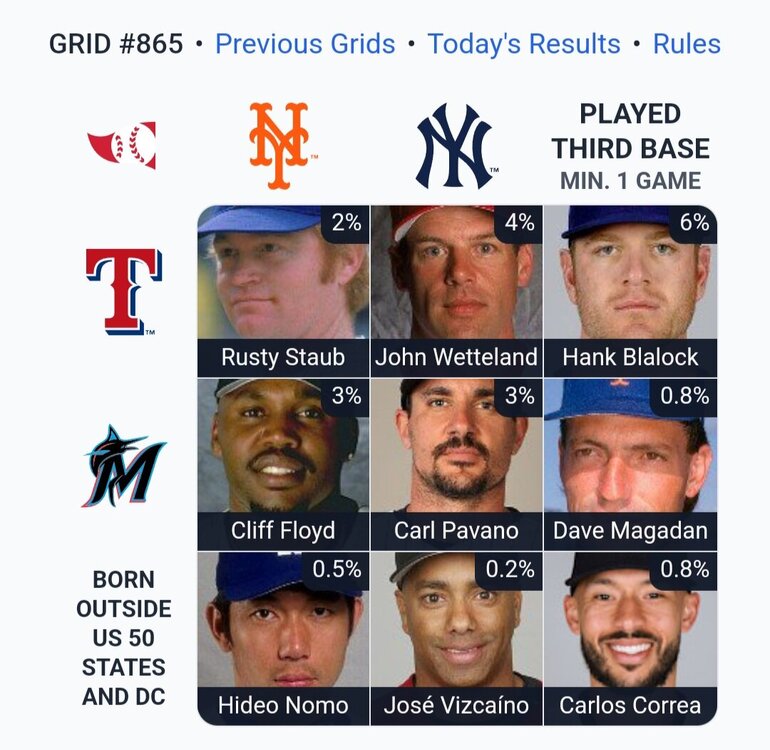
Task: Select the Rusty Staub grid cell
Action: (x=283, y=290)
